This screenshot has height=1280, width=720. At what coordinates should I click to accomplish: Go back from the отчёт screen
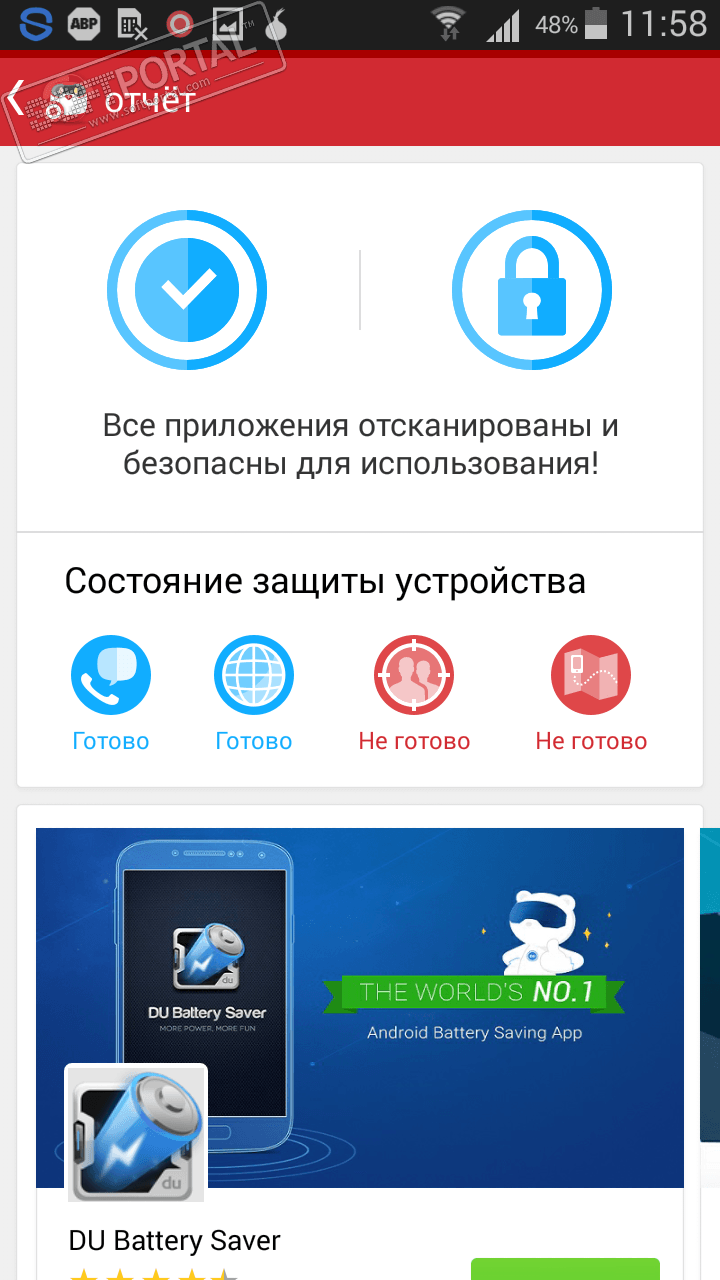(x=18, y=101)
